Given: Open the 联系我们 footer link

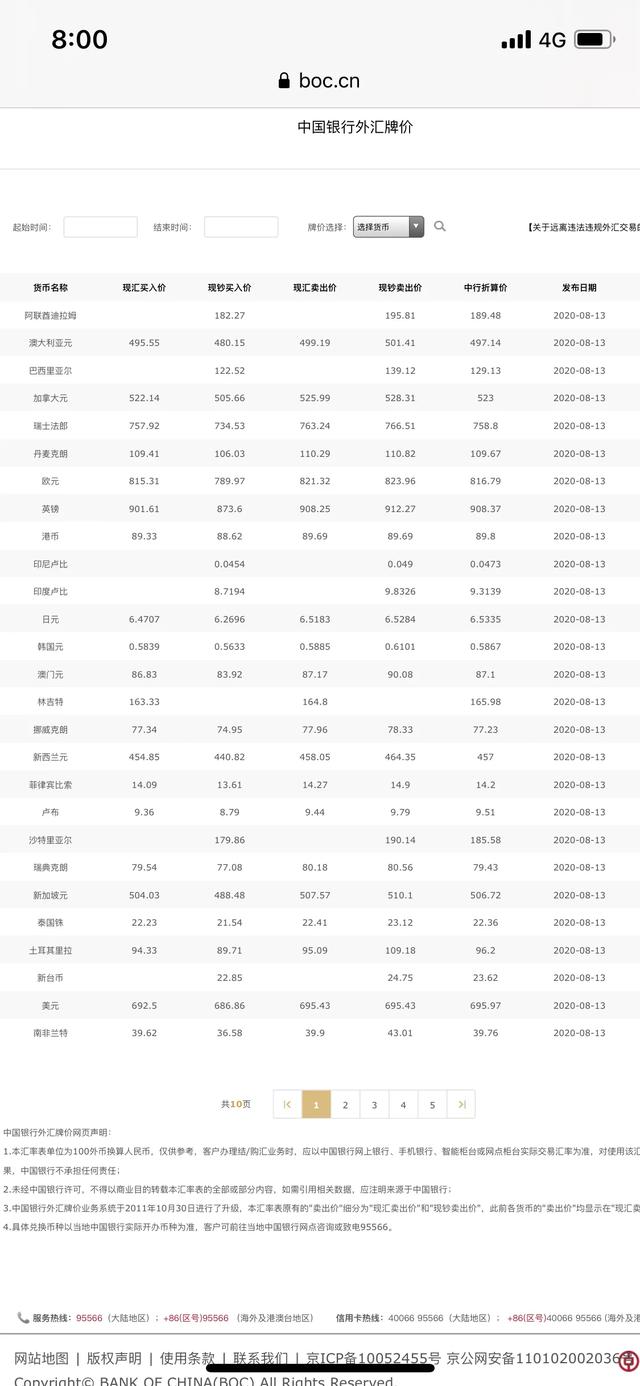Looking at the screenshot, I should [261, 1358].
